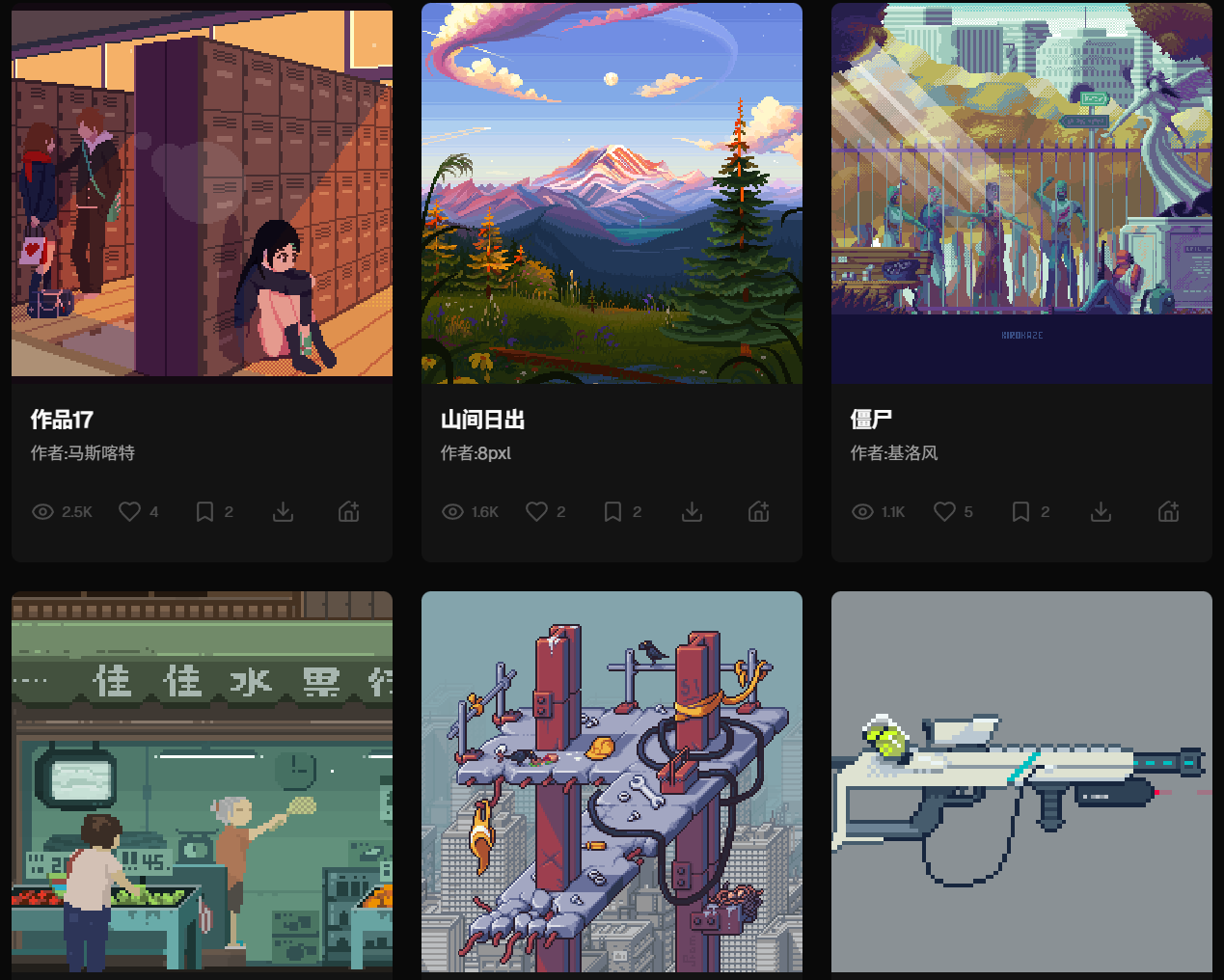Share the 作品17 artwork
The height and width of the screenshot is (980, 1224).
(349, 511)
